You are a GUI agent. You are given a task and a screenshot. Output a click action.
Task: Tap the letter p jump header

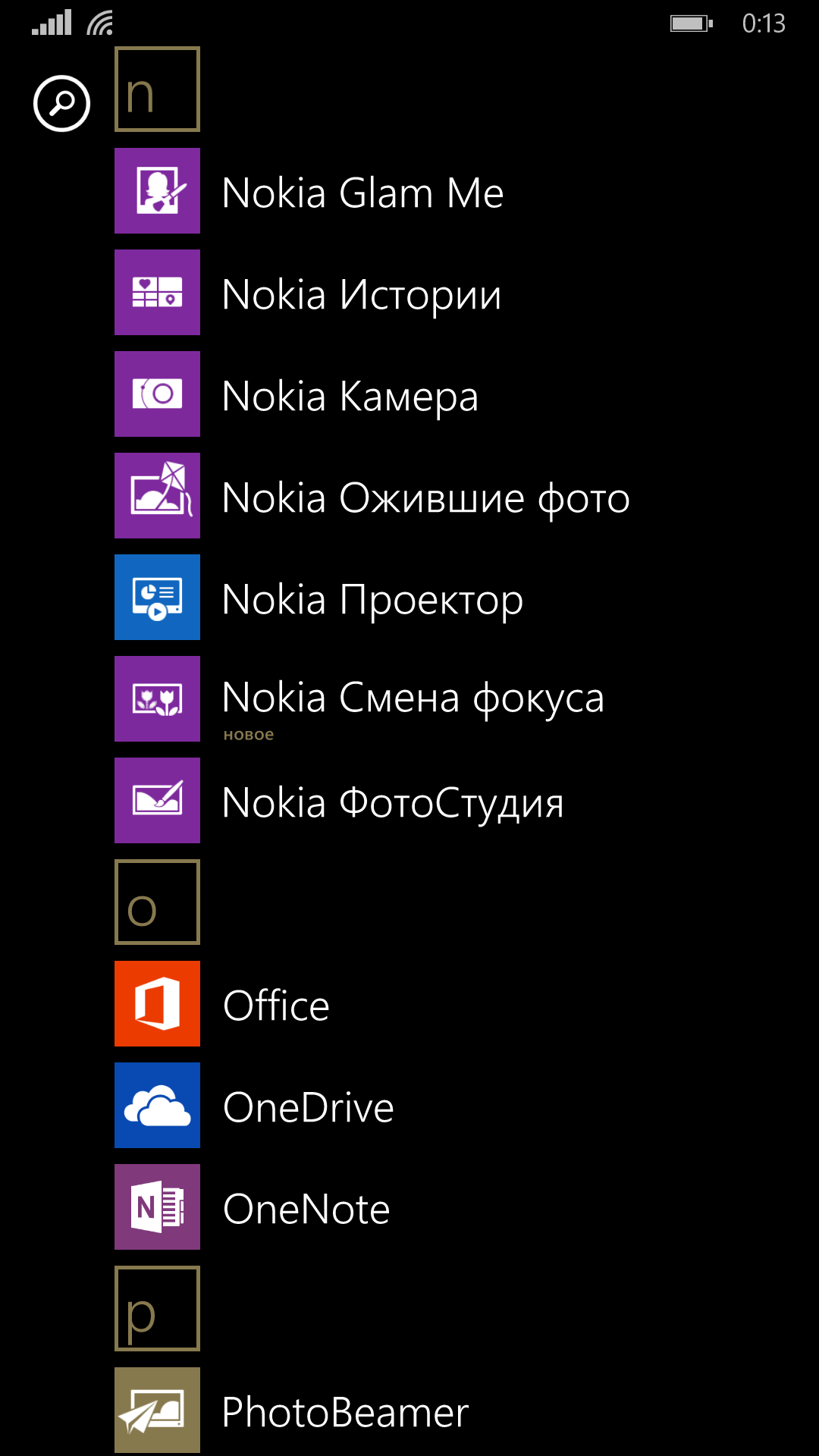point(157,1308)
